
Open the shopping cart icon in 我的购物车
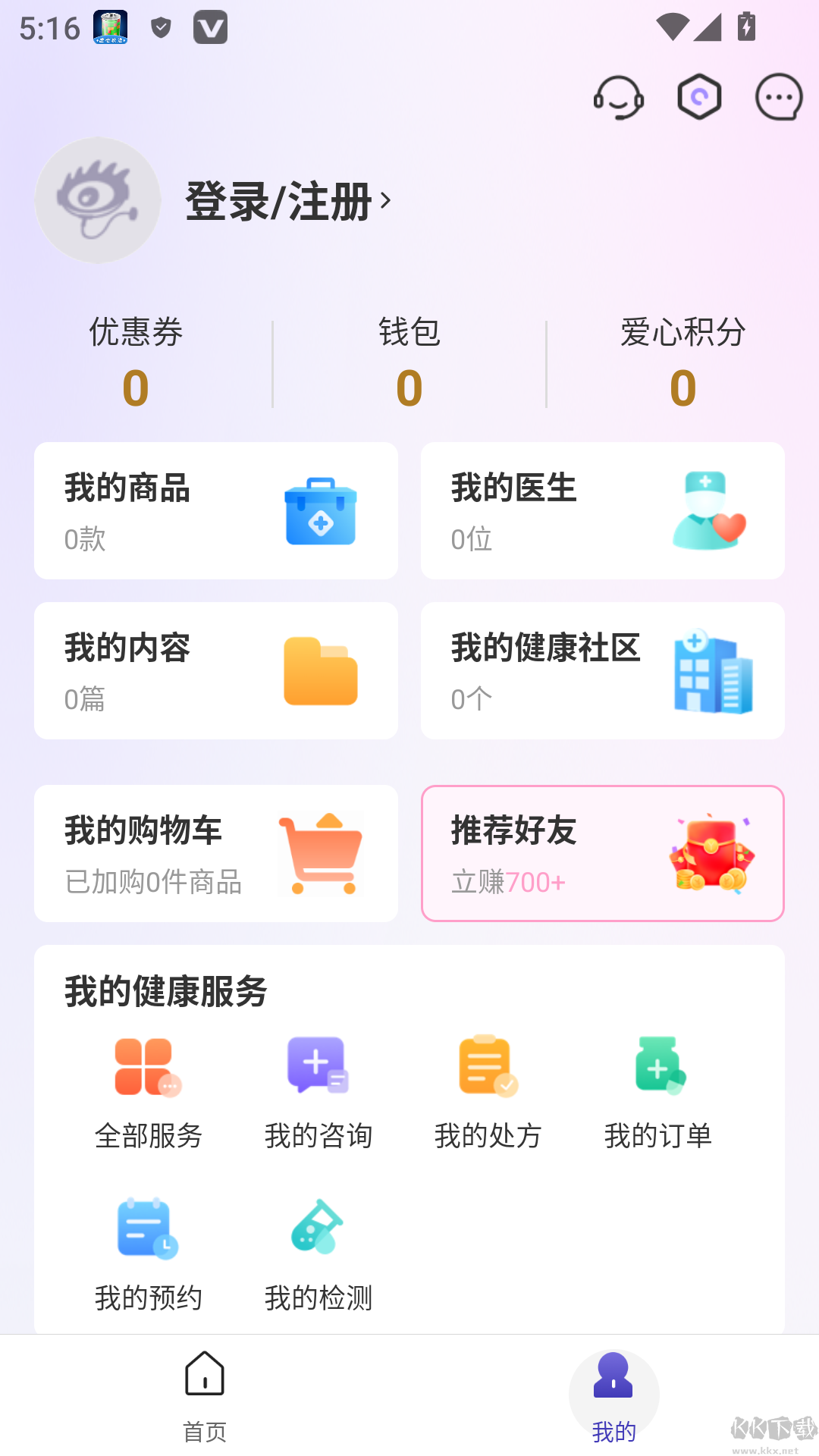coord(320,852)
